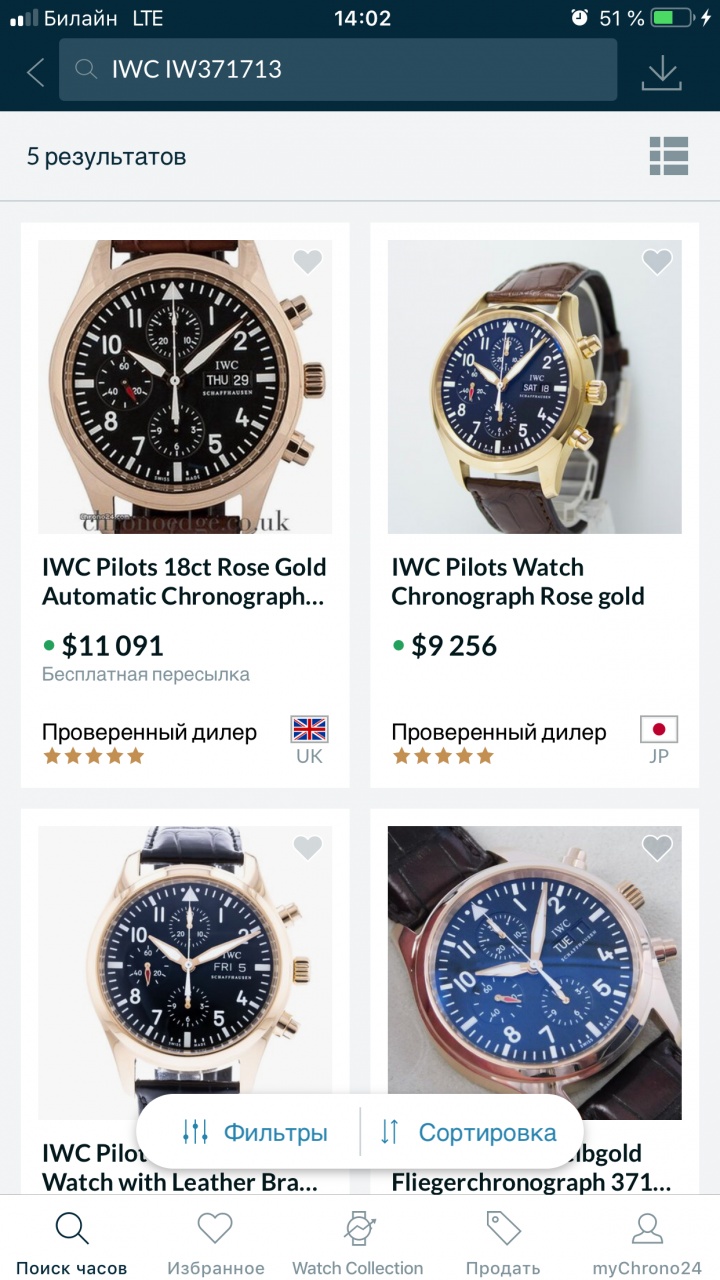Favorite the $11 091 Rose Gold Automatic watch
The height and width of the screenshot is (1280, 720).
click(x=307, y=262)
